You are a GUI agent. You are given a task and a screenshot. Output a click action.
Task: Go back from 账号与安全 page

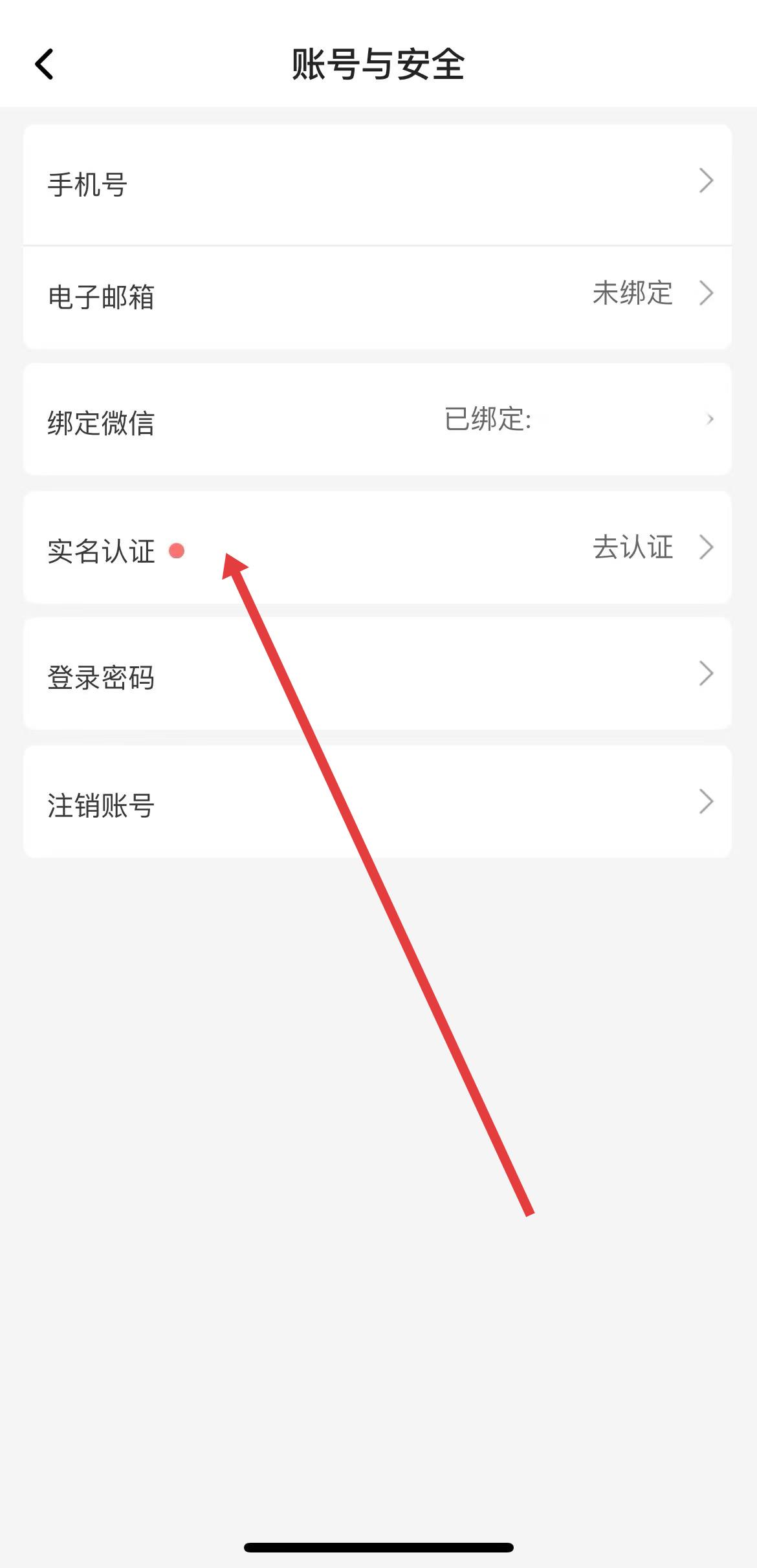click(x=44, y=65)
